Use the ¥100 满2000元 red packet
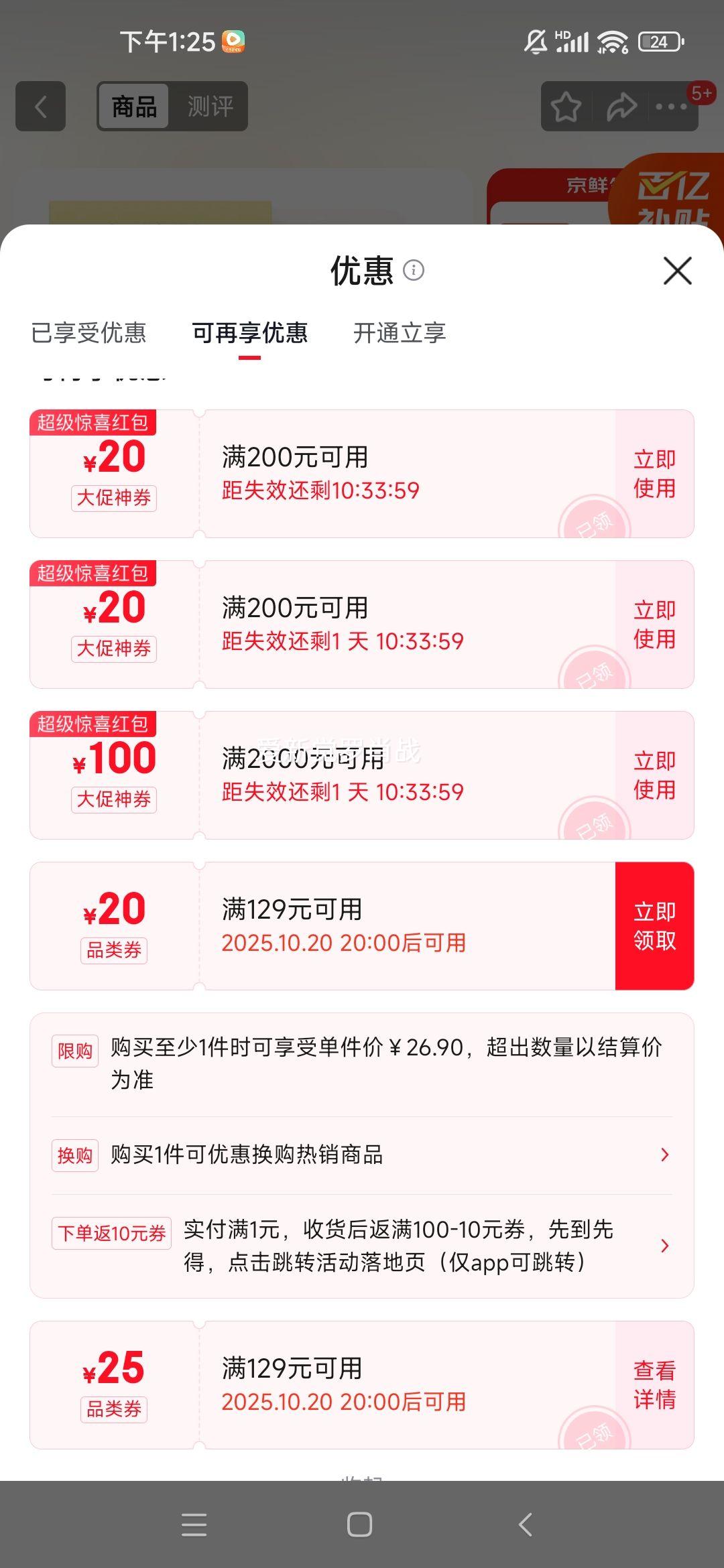 (x=654, y=775)
